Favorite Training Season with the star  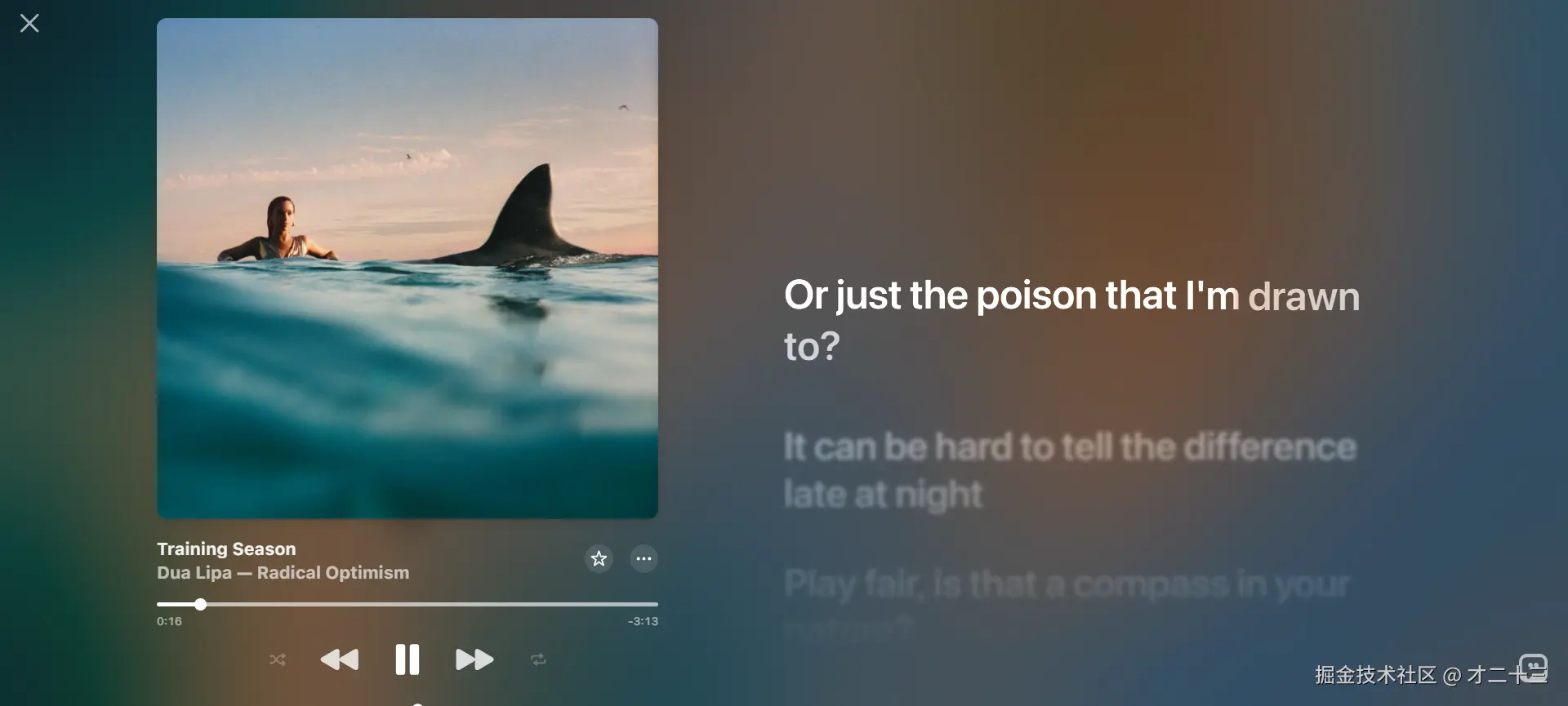point(599,558)
